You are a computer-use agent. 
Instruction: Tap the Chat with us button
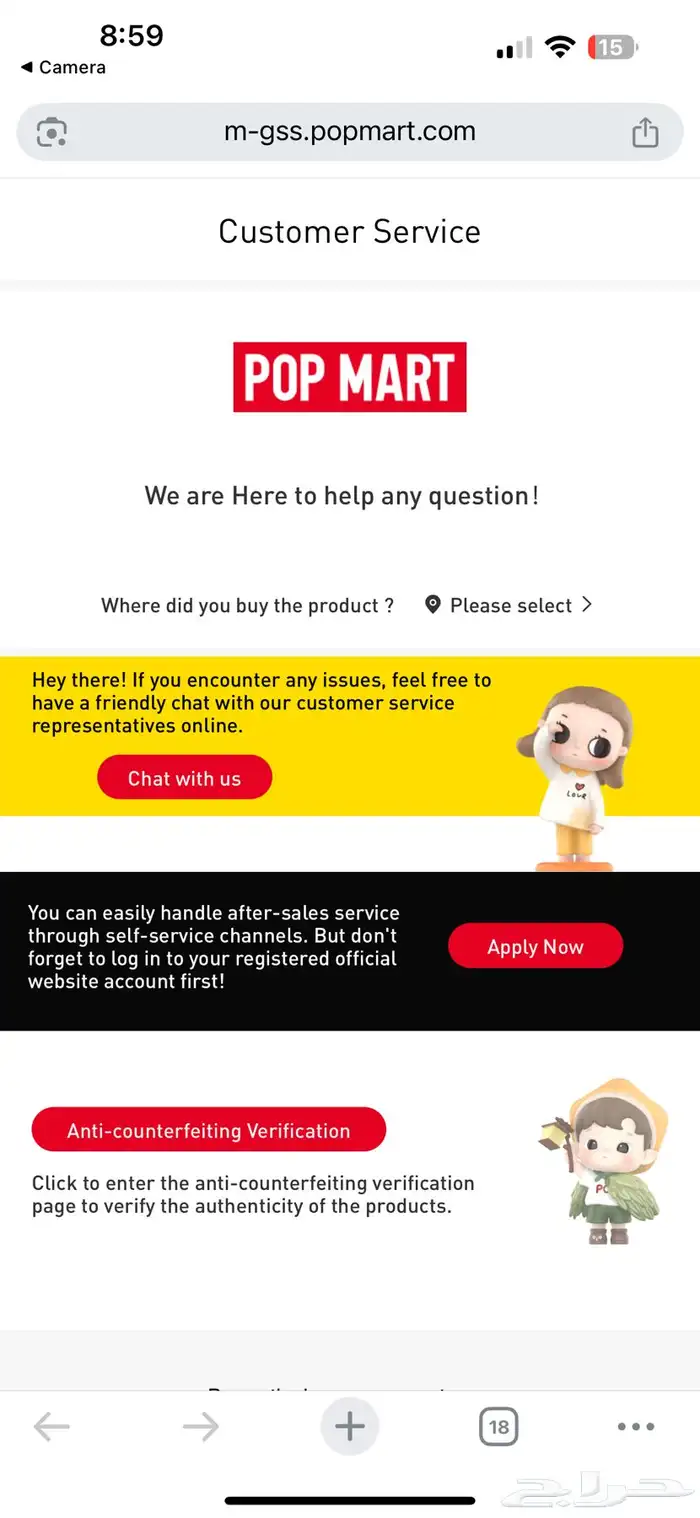pyautogui.click(x=184, y=778)
